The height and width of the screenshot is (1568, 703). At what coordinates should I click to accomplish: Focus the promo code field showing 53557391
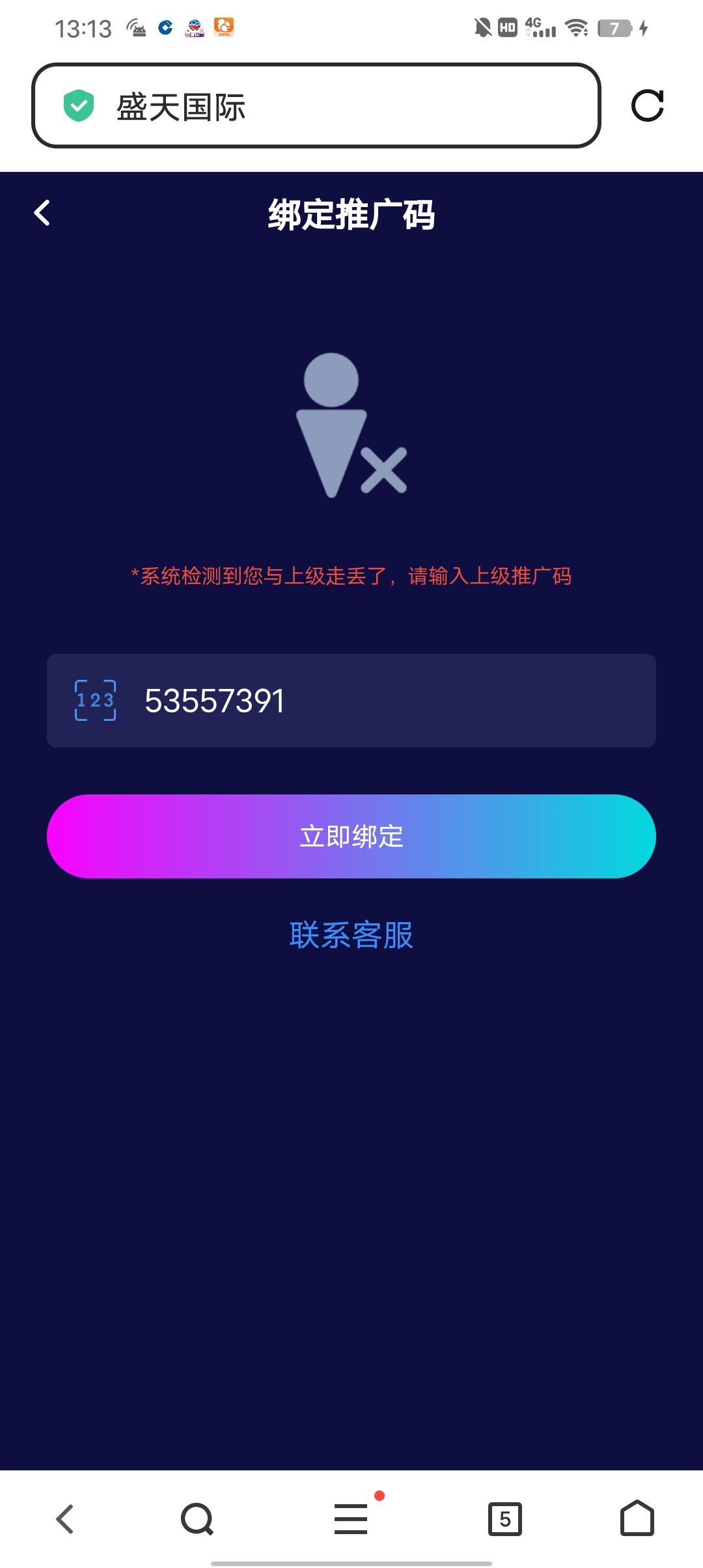point(351,701)
